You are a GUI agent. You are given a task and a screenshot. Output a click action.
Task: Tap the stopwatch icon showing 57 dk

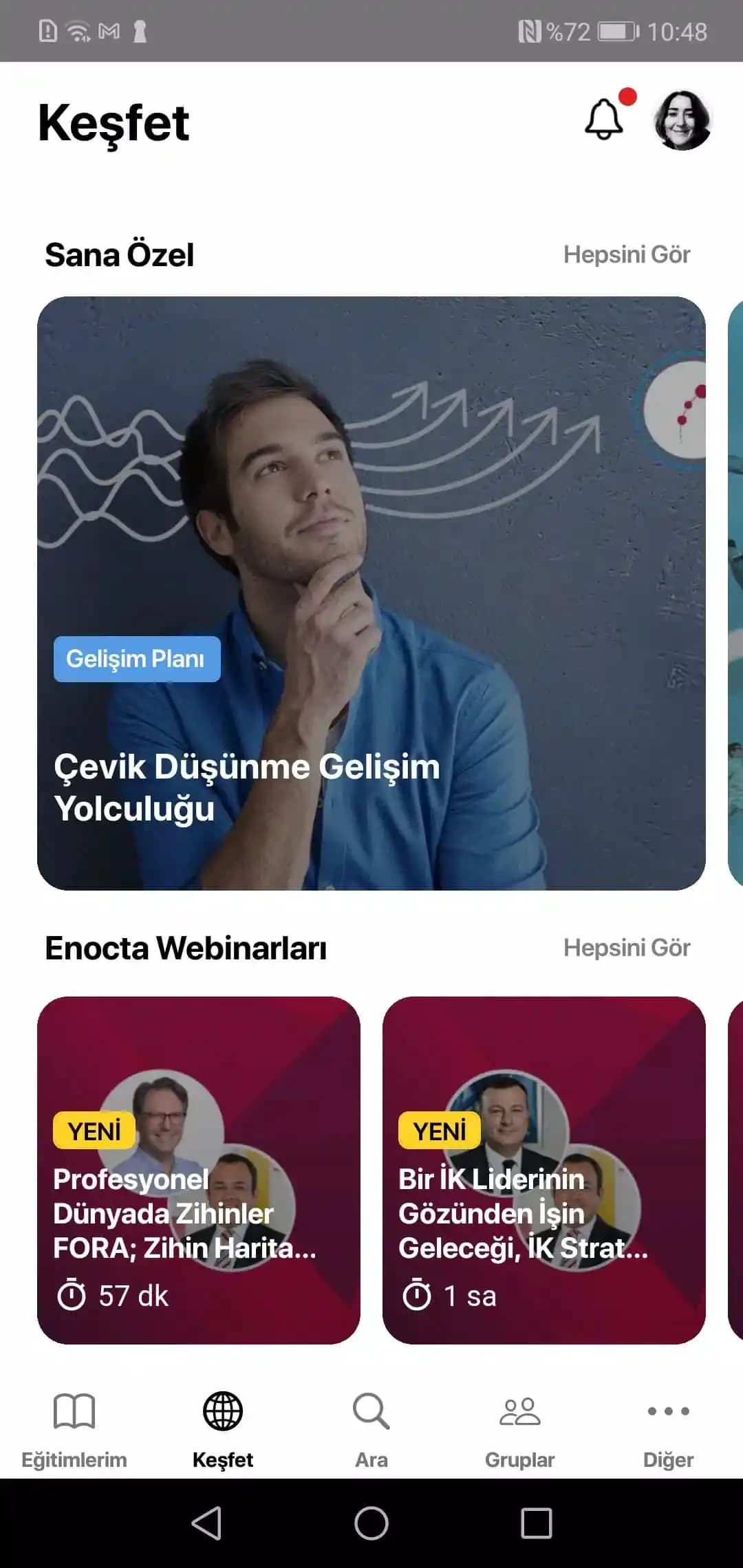pos(71,1296)
